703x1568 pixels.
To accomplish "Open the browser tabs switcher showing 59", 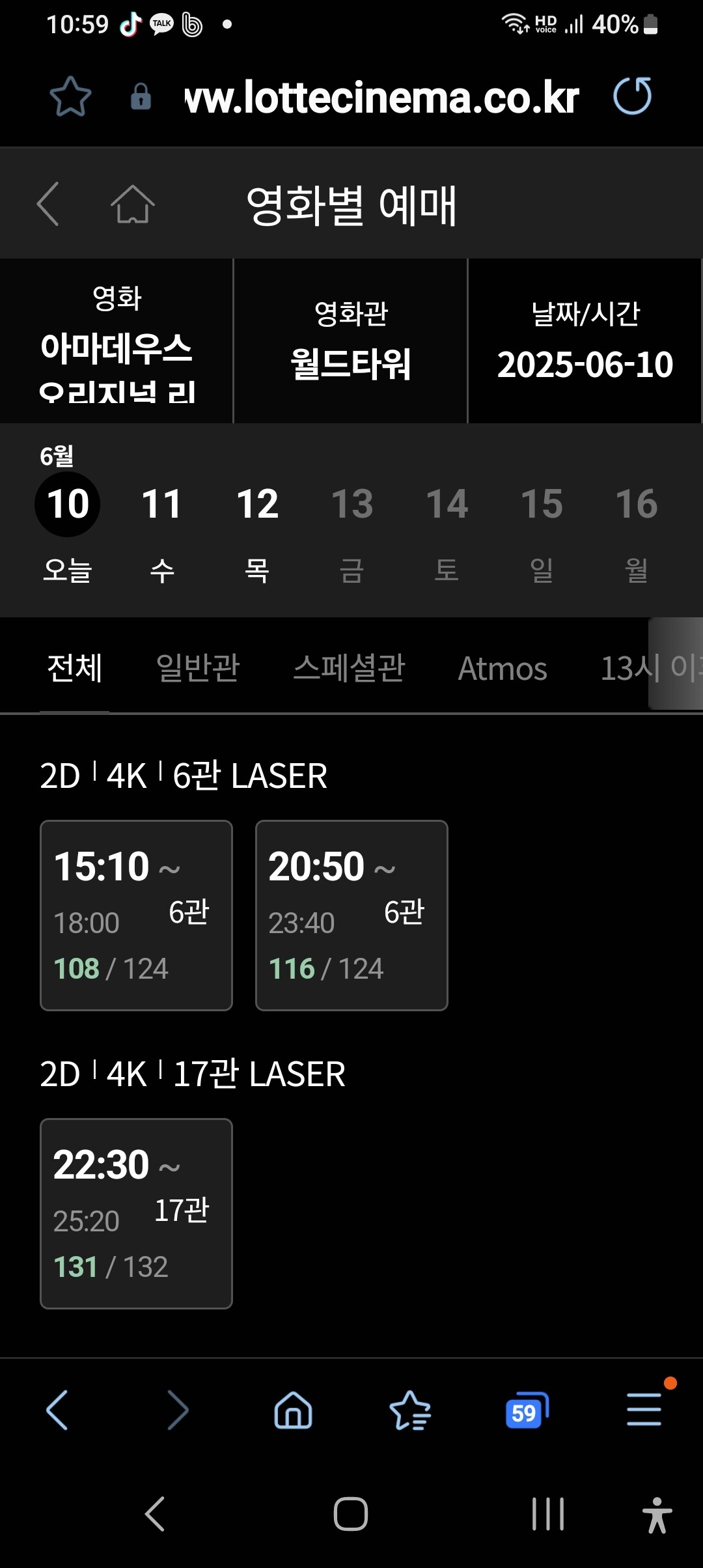I will pyautogui.click(x=527, y=1410).
